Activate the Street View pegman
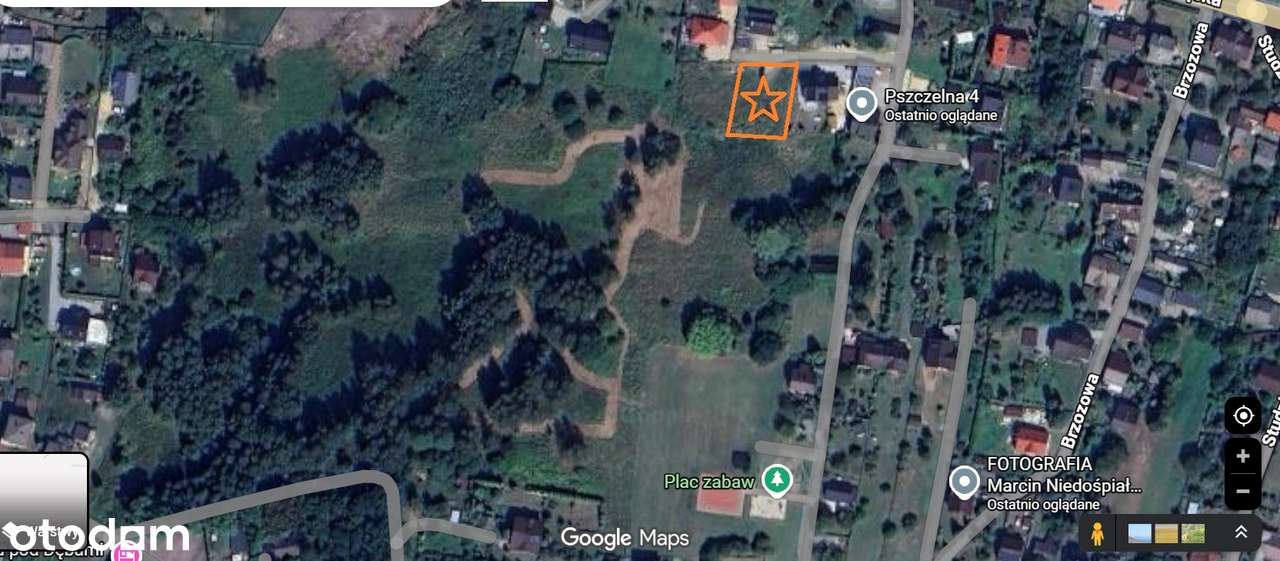The width and height of the screenshot is (1280, 561). tap(1097, 533)
